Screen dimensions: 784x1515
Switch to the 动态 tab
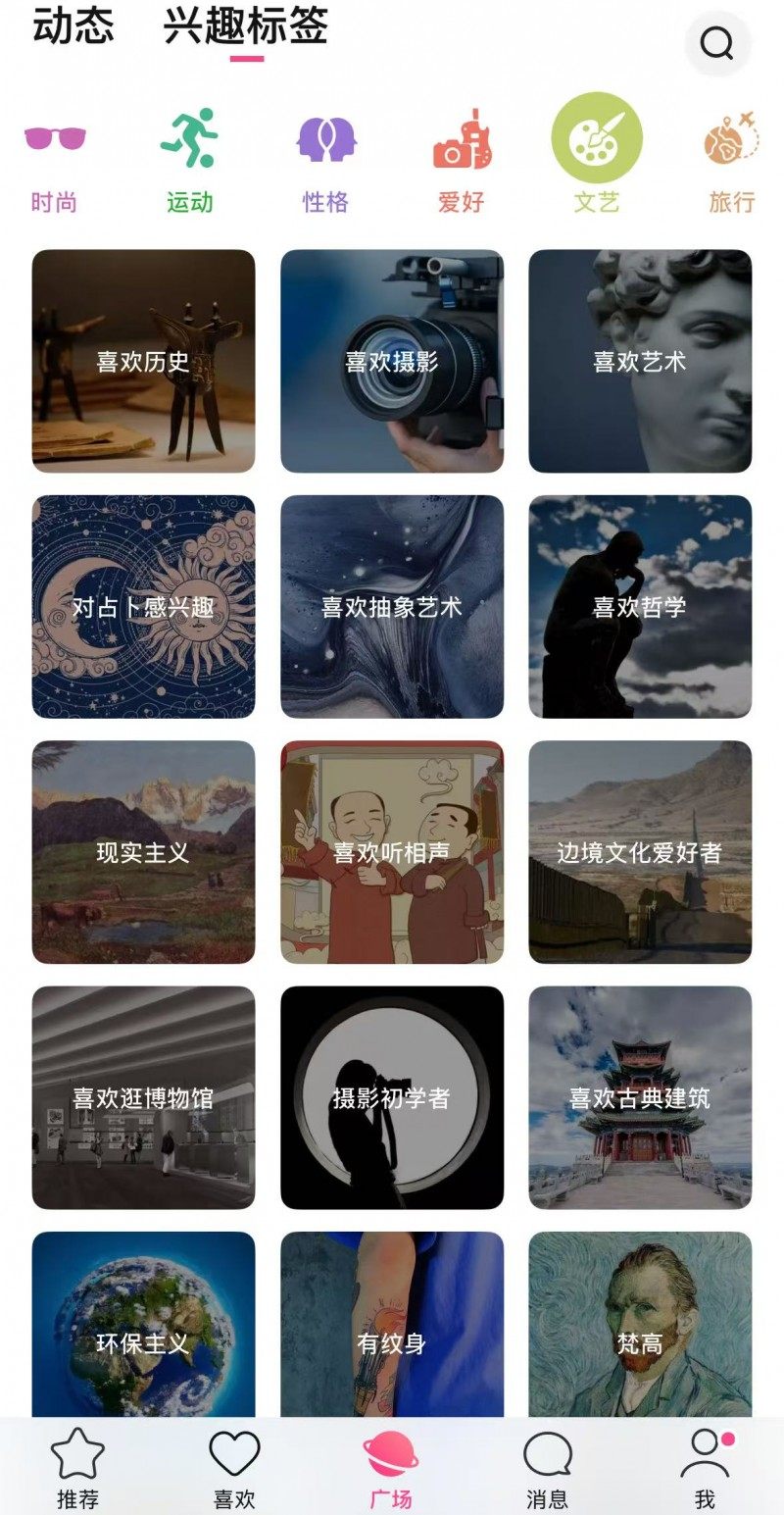(73, 25)
